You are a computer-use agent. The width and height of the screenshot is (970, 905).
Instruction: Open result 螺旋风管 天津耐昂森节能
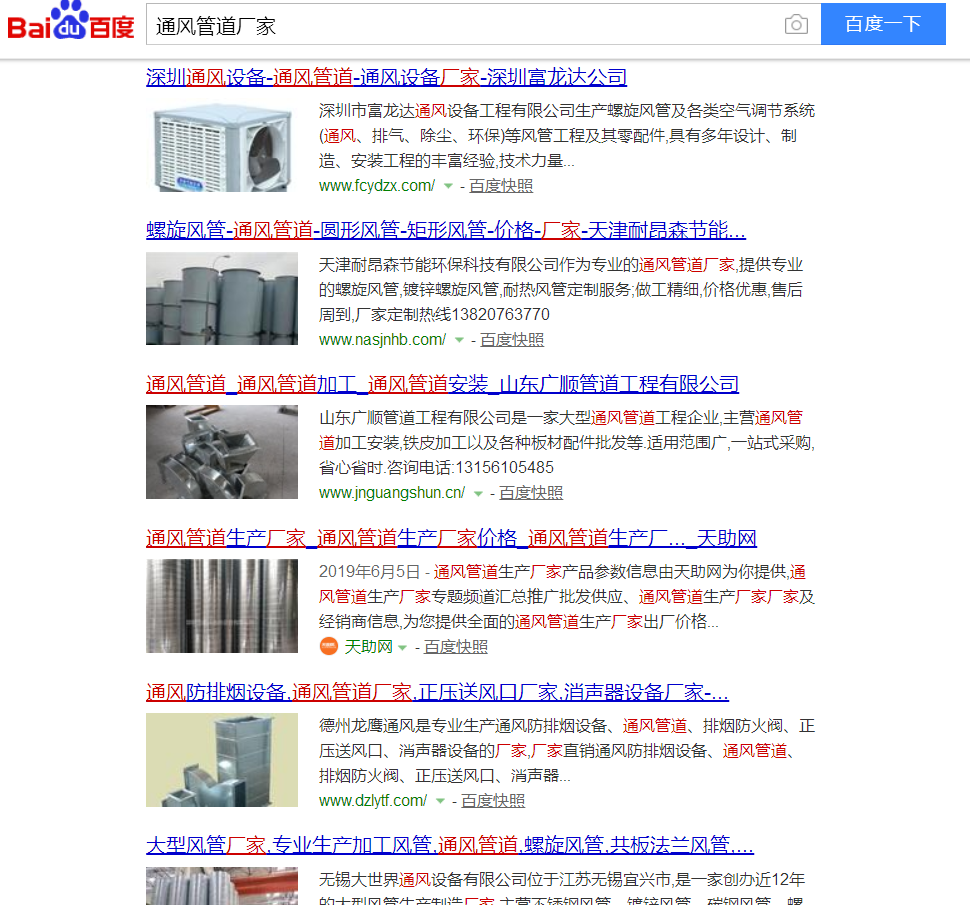coord(445,231)
